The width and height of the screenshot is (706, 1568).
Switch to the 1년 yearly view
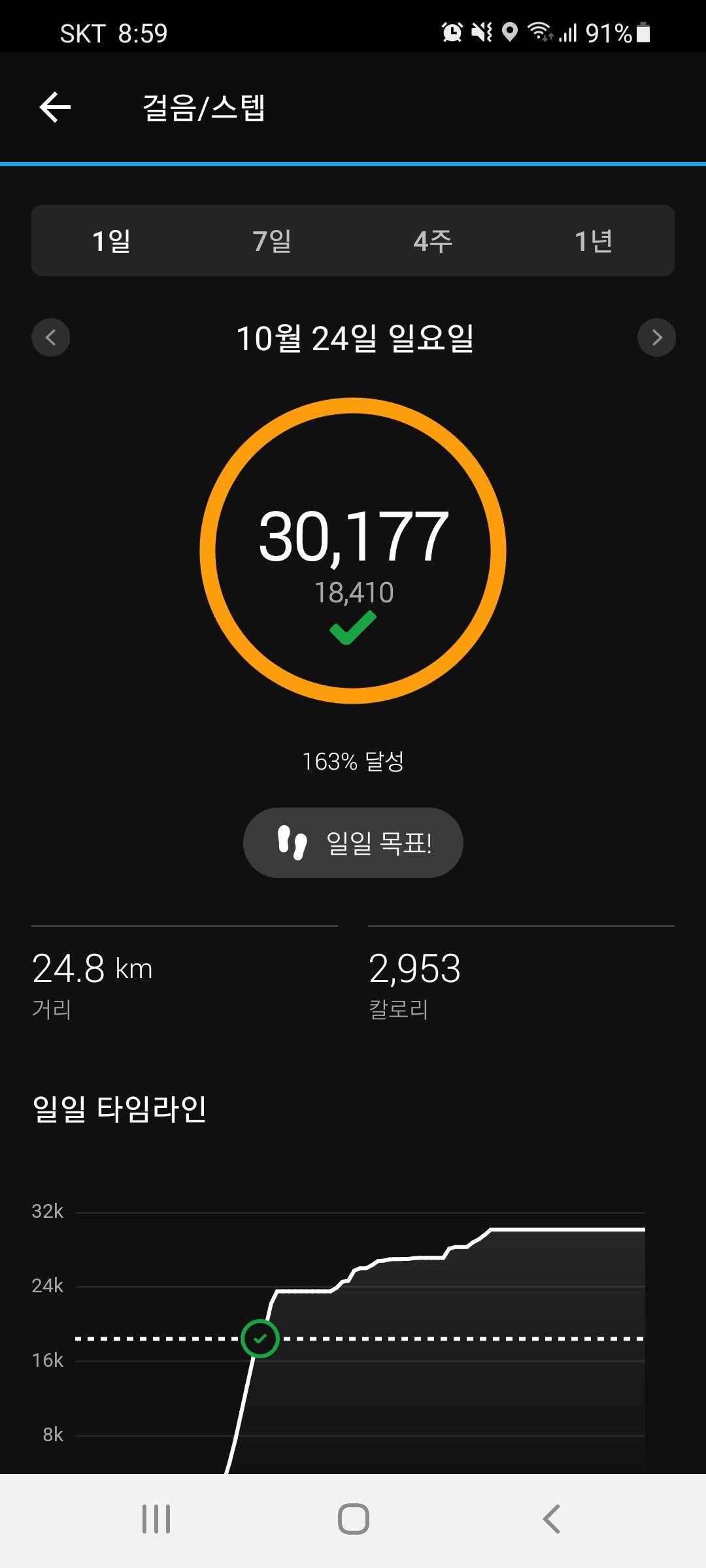pos(594,241)
